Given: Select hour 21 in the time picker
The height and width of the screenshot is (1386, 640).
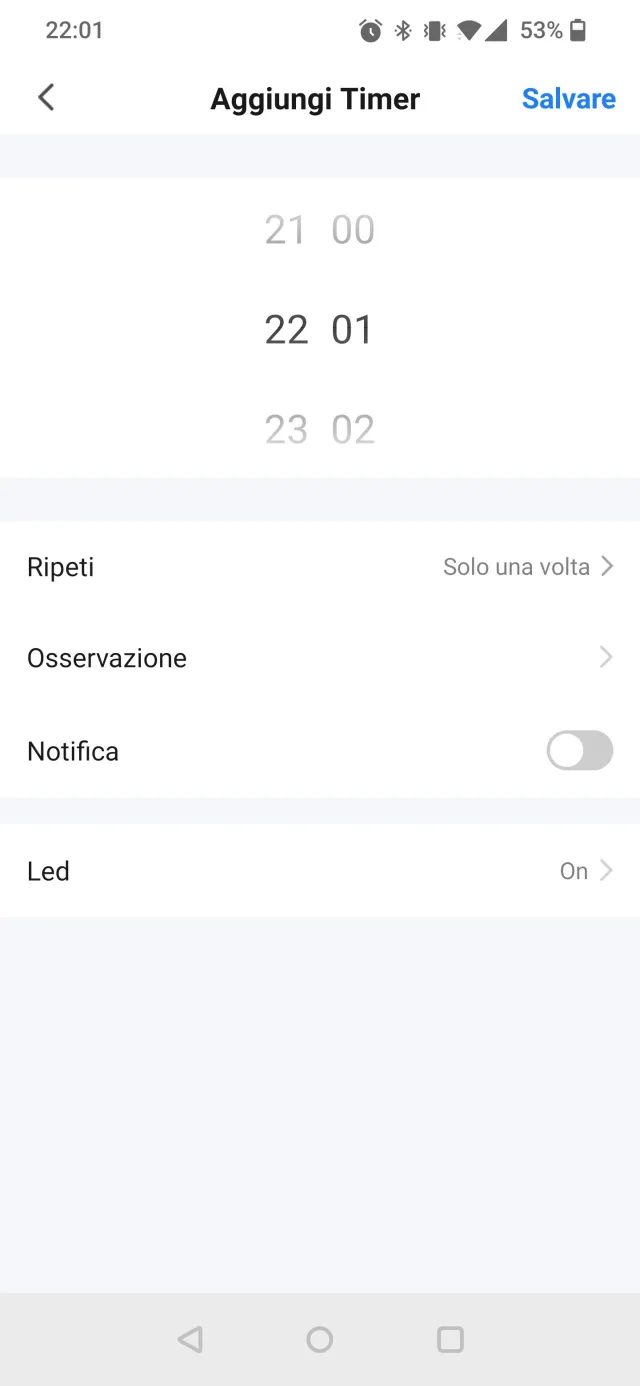Looking at the screenshot, I should coord(285,230).
